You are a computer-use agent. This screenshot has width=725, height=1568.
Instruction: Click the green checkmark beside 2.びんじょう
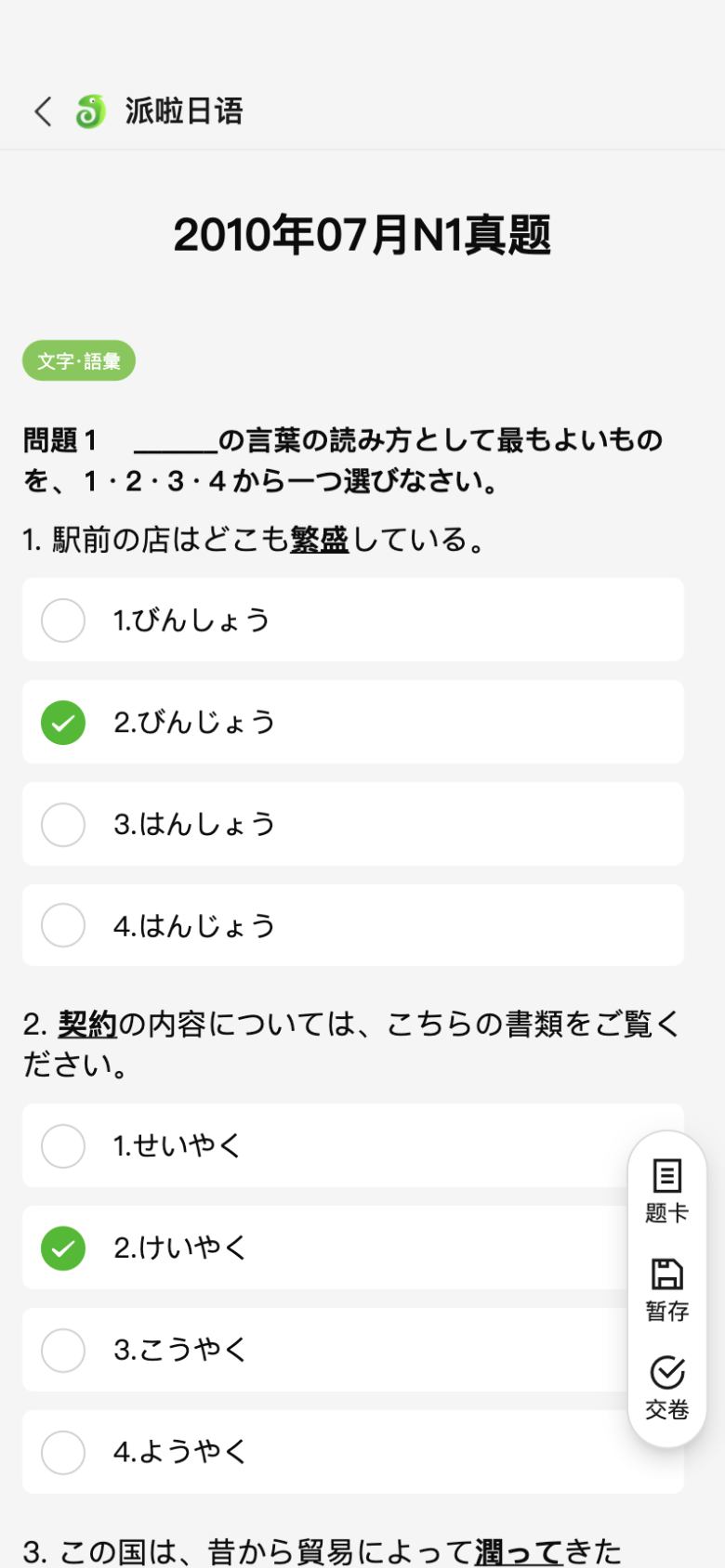click(62, 722)
